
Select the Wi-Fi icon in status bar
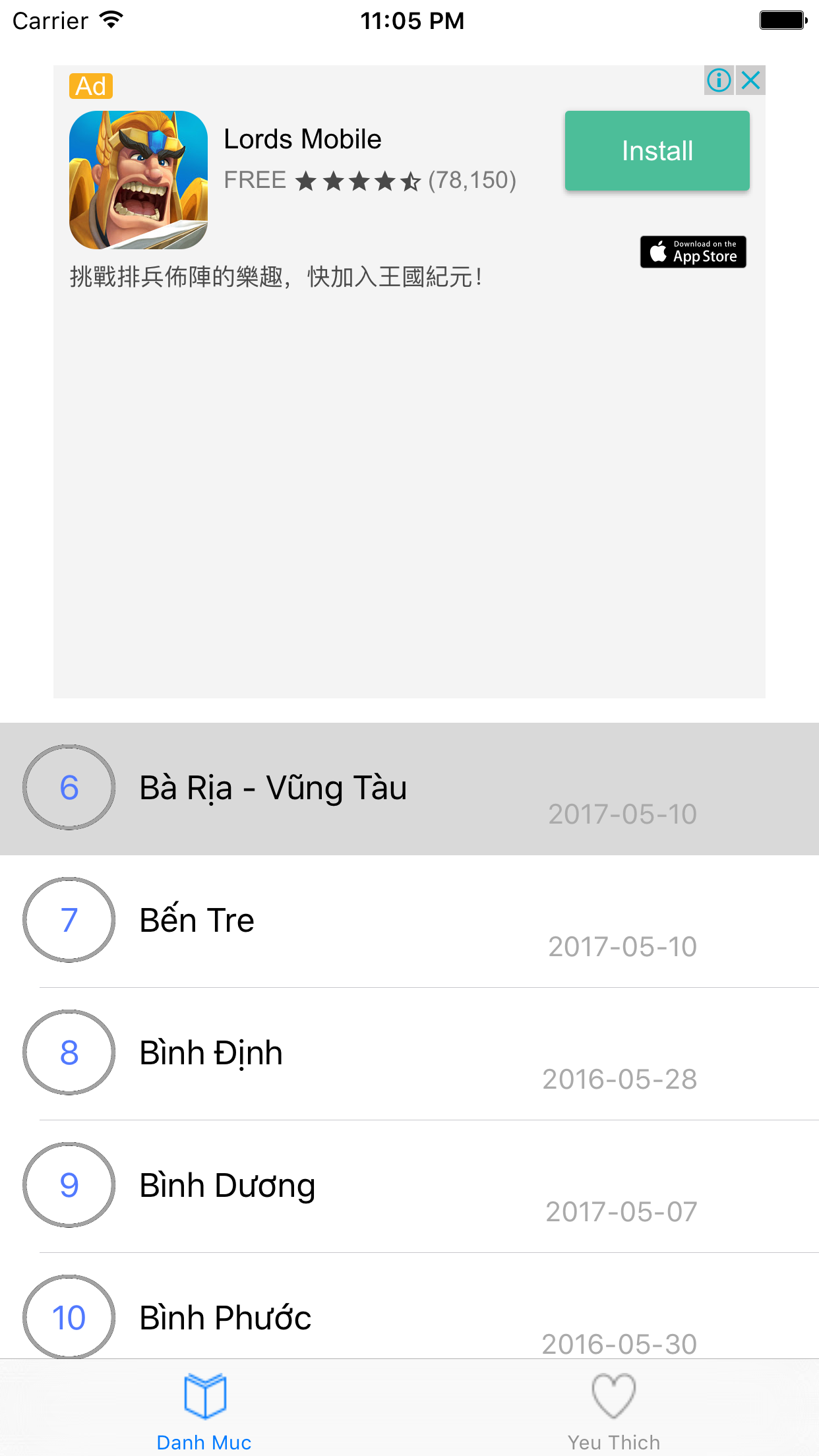[x=110, y=20]
